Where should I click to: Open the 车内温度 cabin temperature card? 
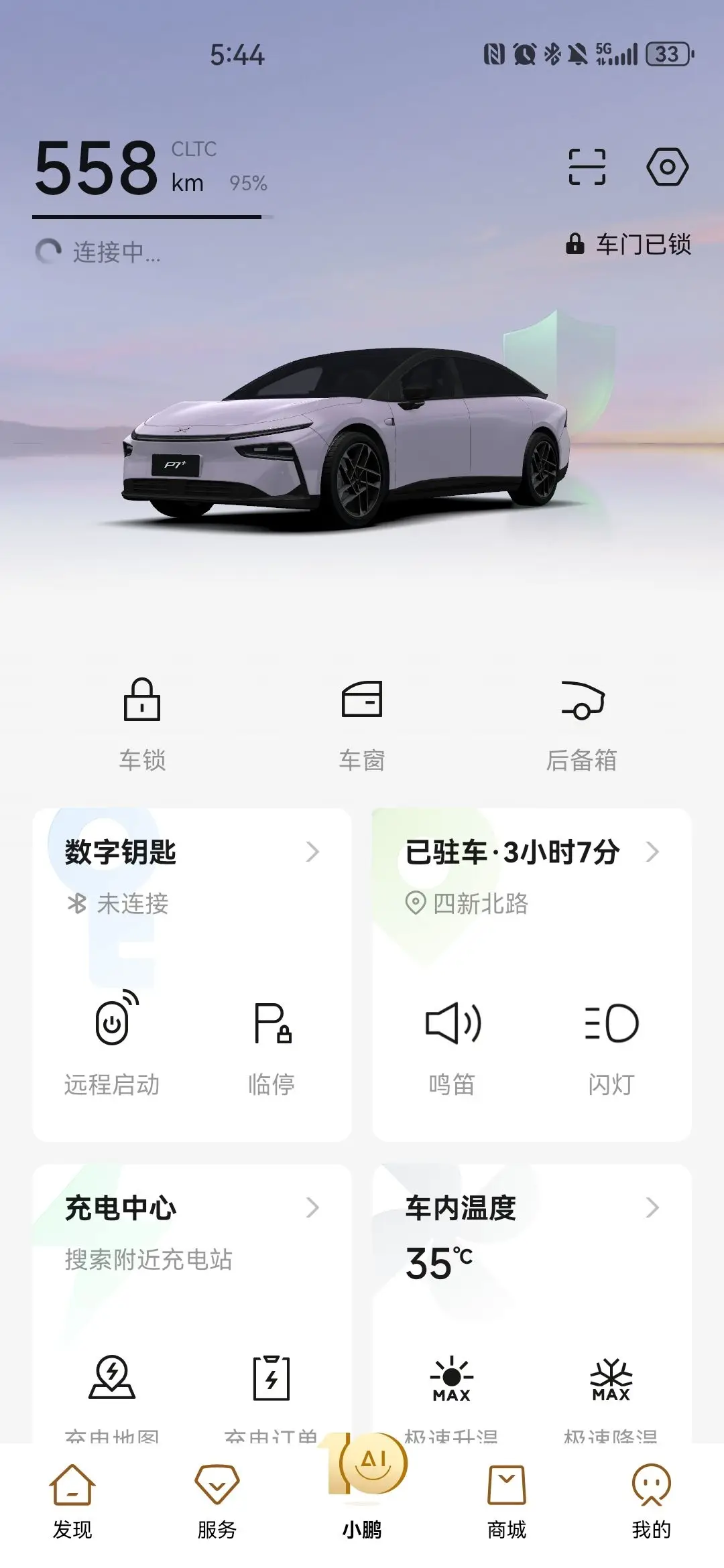(x=532, y=1208)
